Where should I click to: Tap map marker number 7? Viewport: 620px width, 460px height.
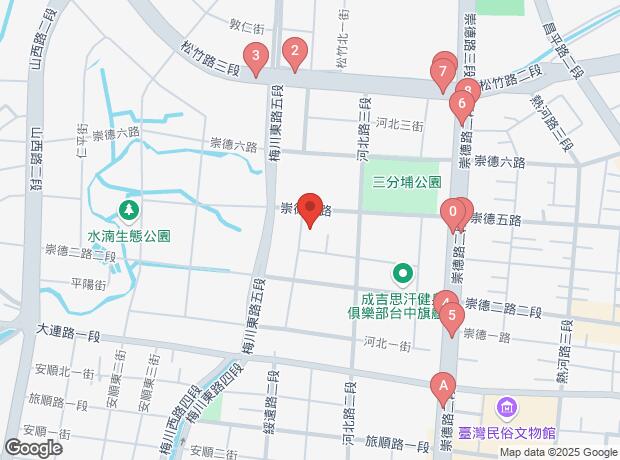[x=442, y=73]
